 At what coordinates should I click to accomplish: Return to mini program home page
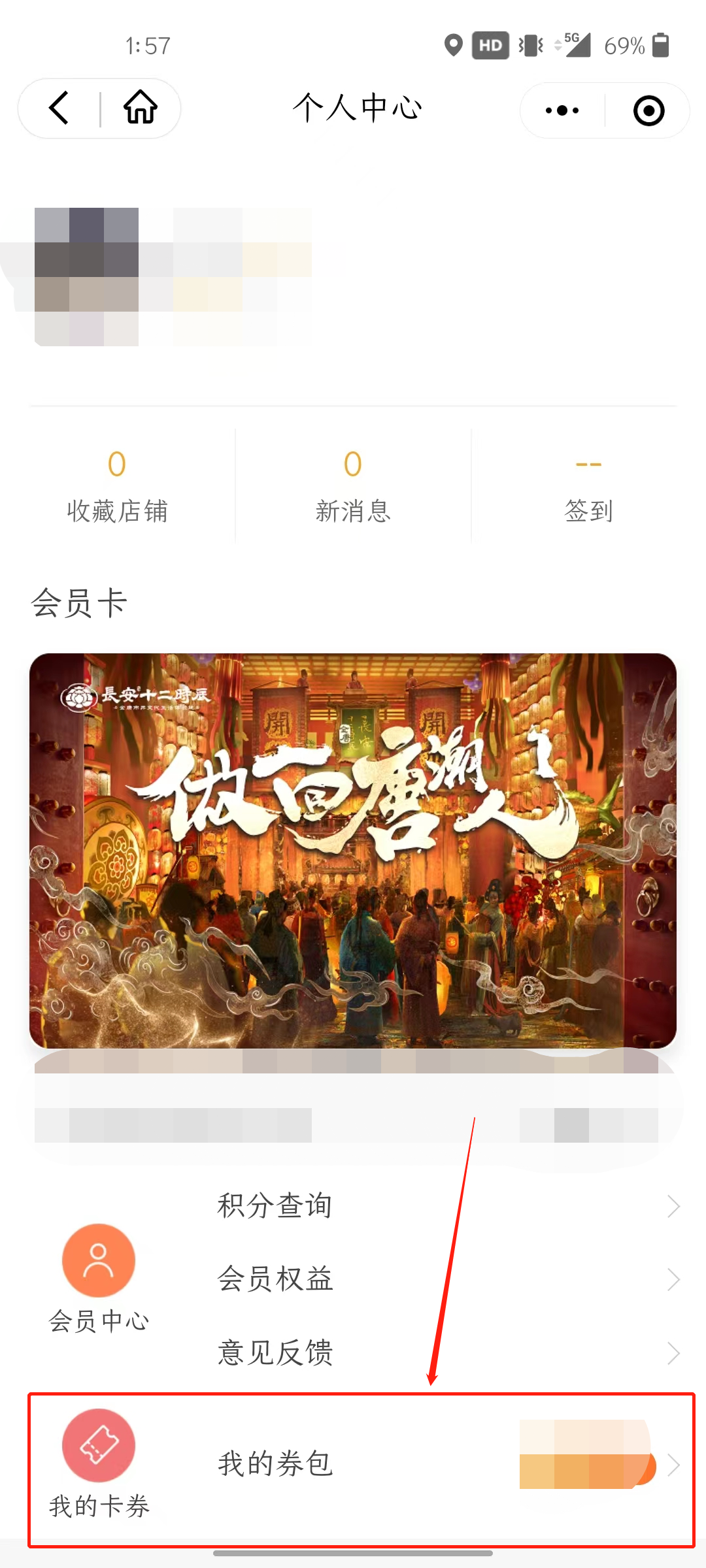[141, 108]
